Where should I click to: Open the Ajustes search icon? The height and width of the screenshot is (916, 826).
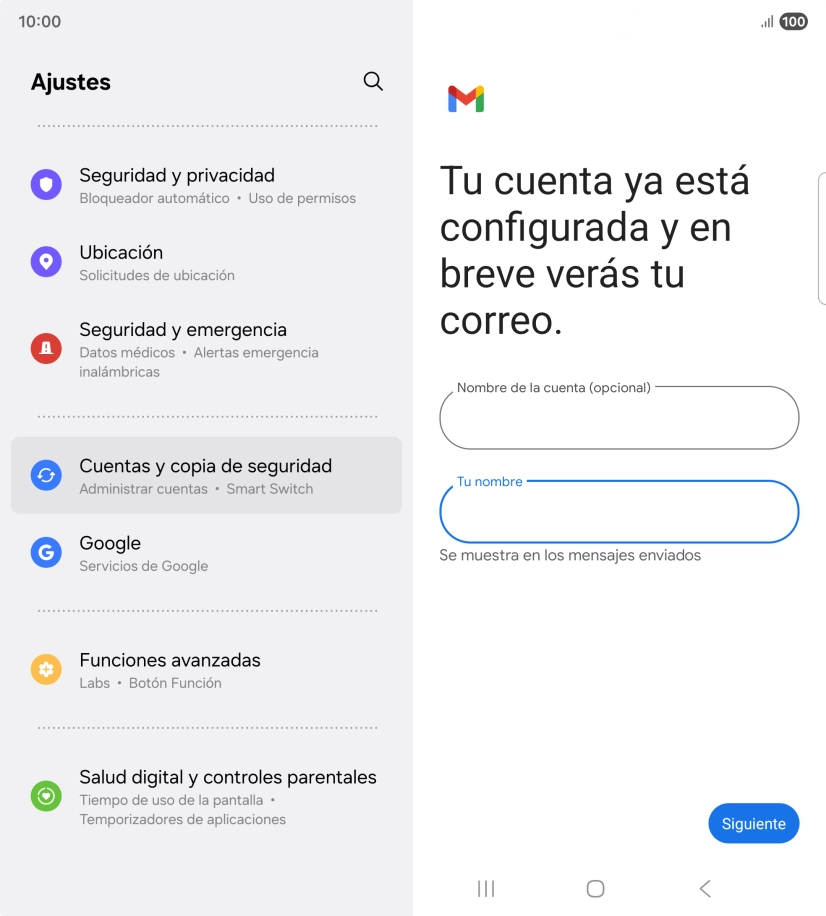[x=372, y=81]
